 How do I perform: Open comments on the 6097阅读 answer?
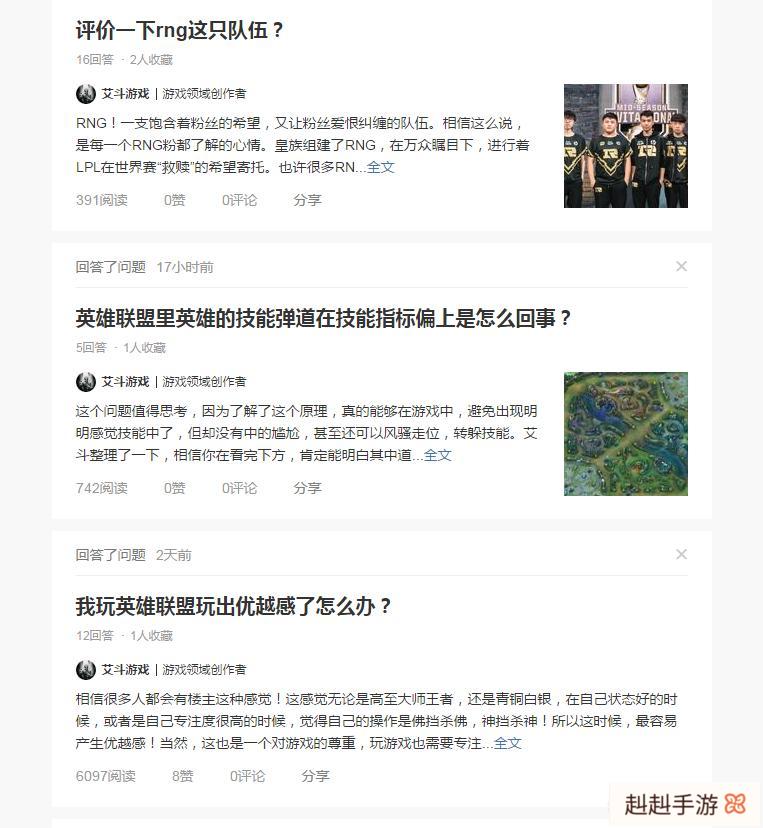[x=247, y=776]
